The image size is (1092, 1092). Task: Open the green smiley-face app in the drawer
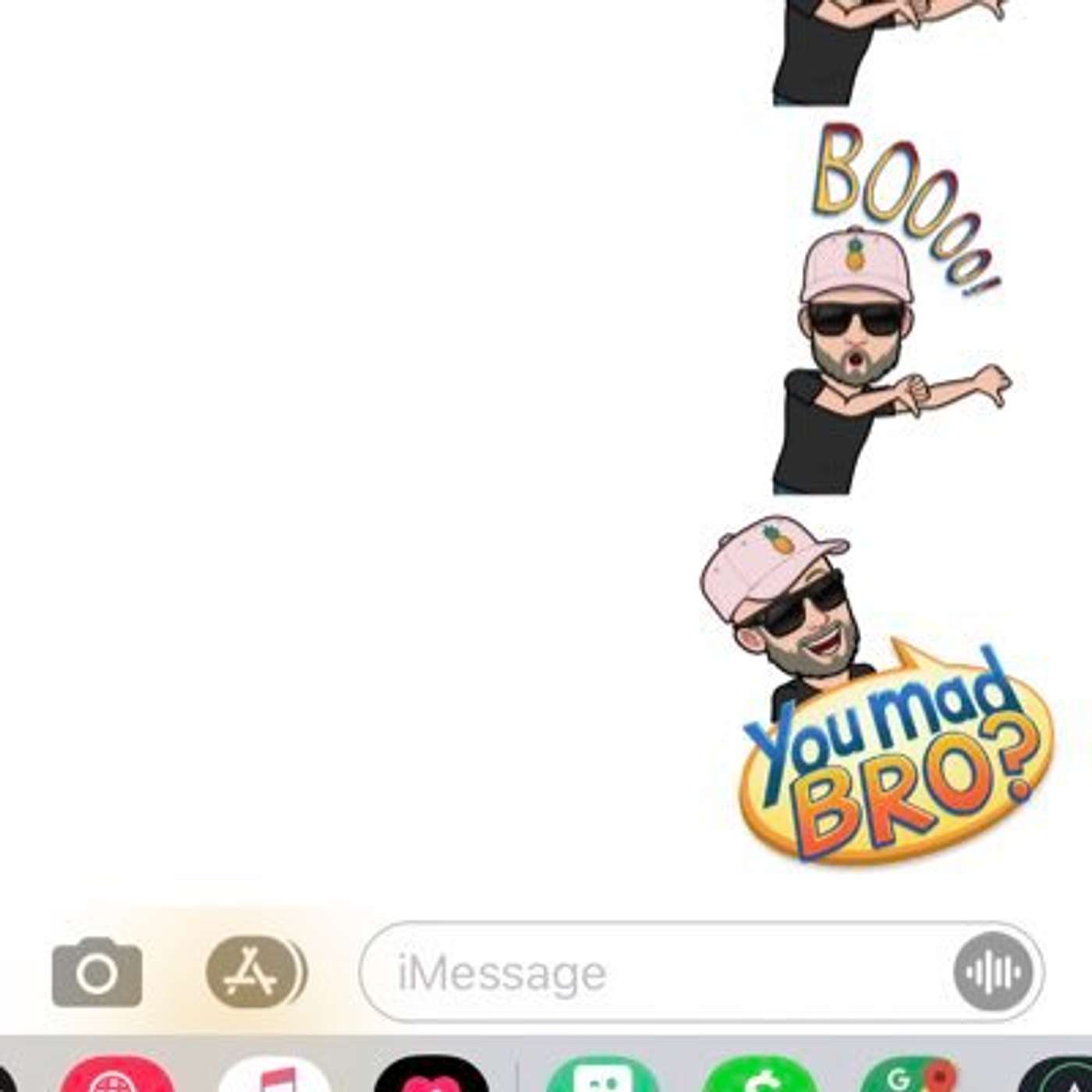[602, 1079]
